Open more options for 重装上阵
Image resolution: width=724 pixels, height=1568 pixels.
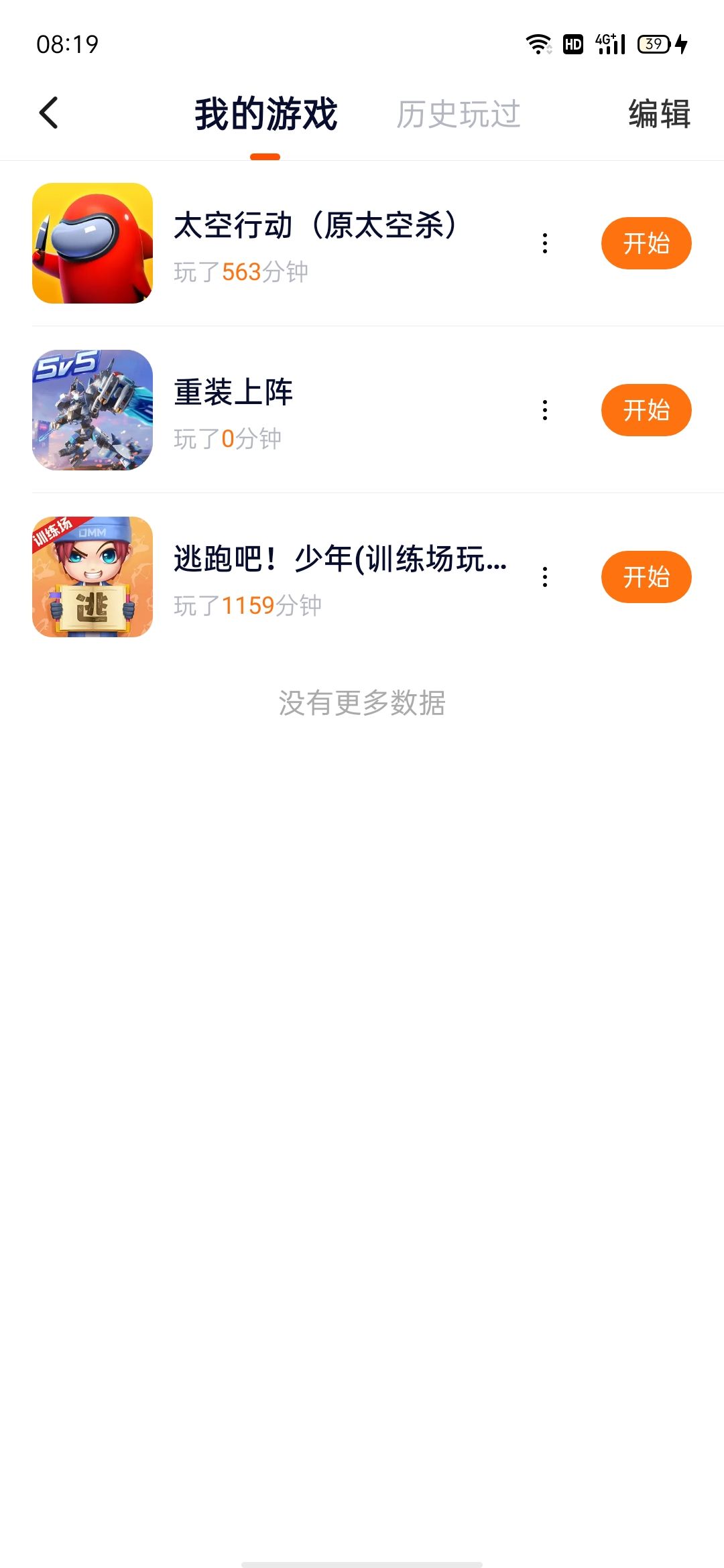point(545,410)
